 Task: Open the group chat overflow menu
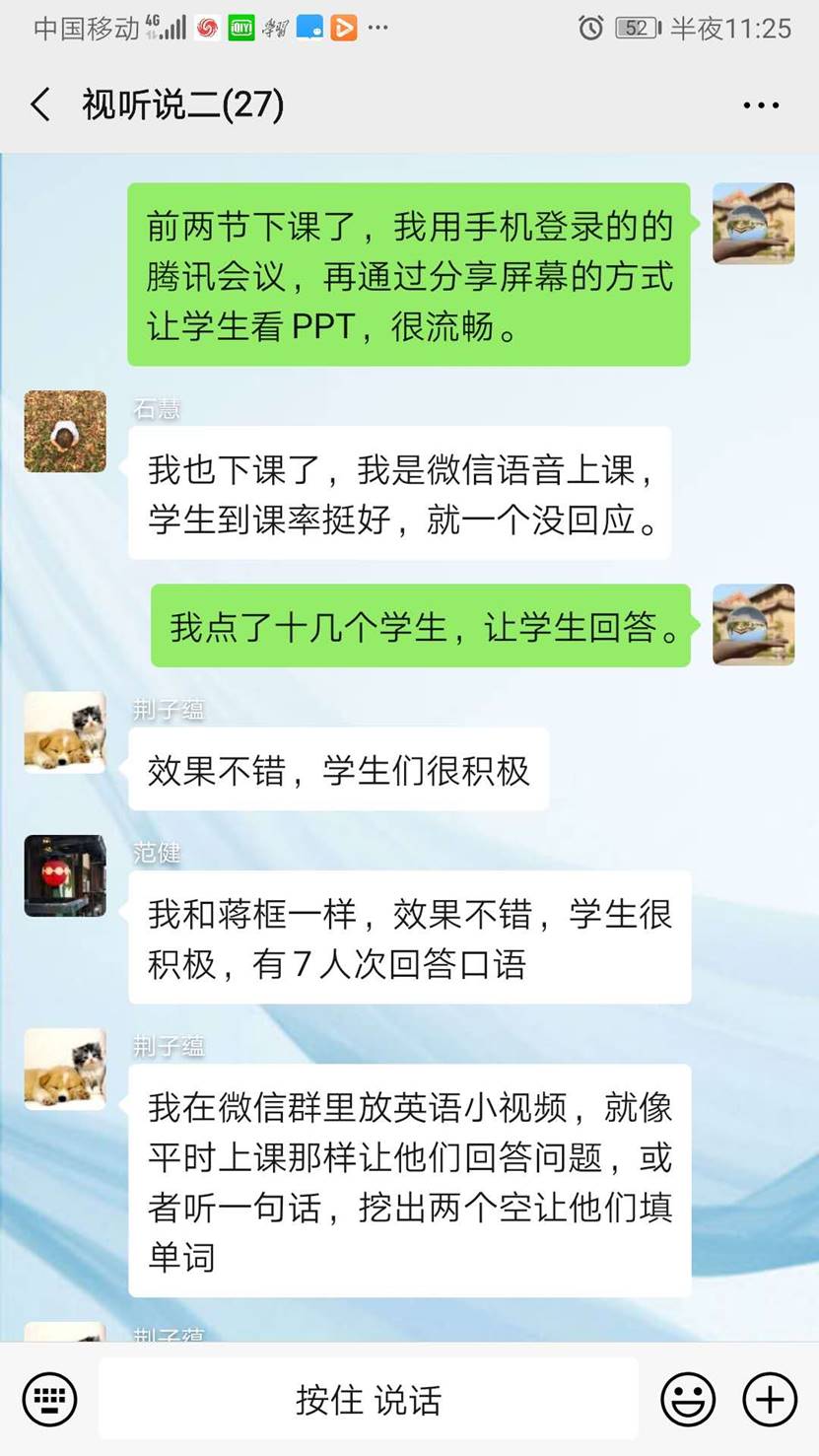(761, 105)
